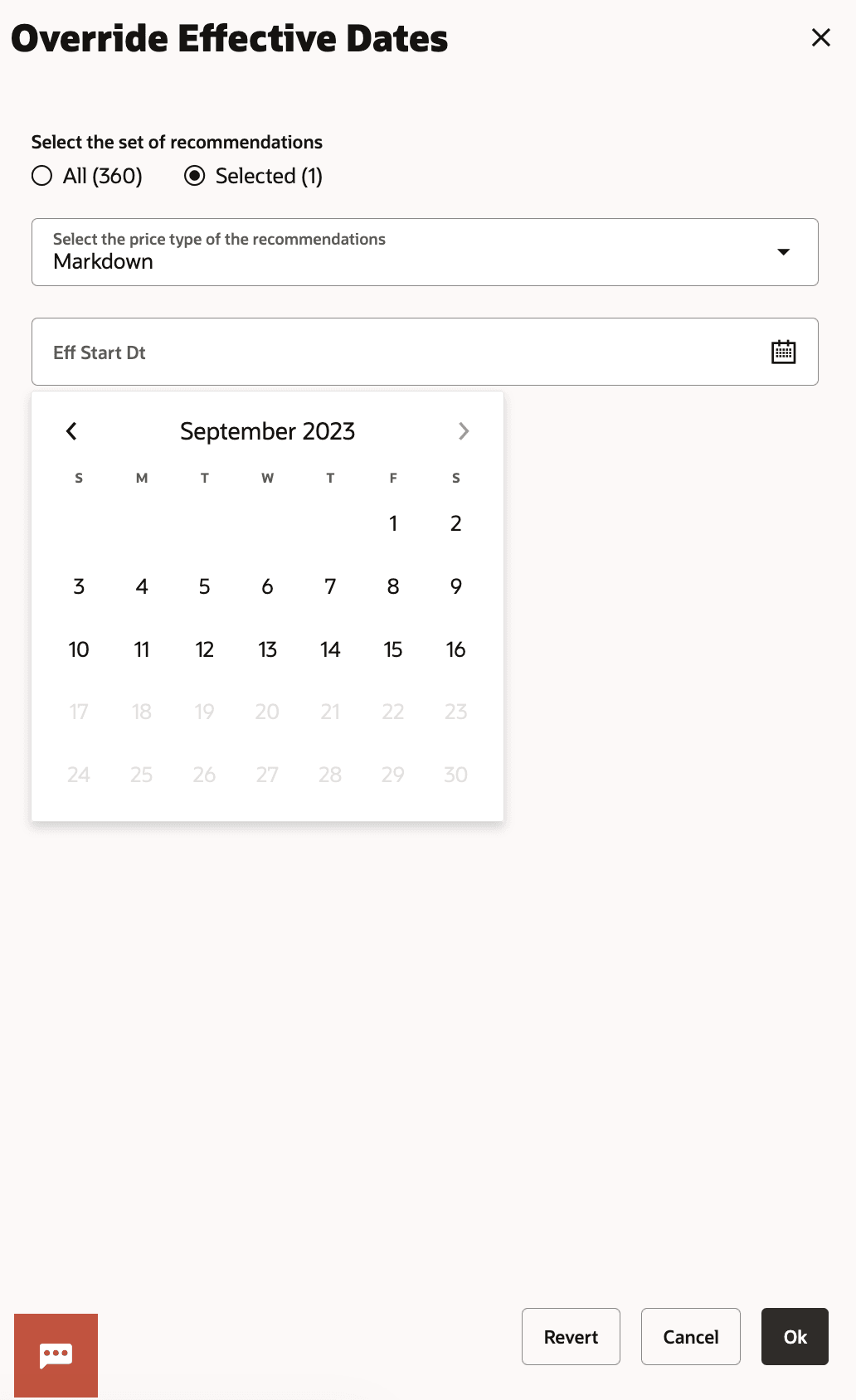Open the chat assistant bubble
This screenshot has width=856, height=1400.
pyautogui.click(x=56, y=1355)
